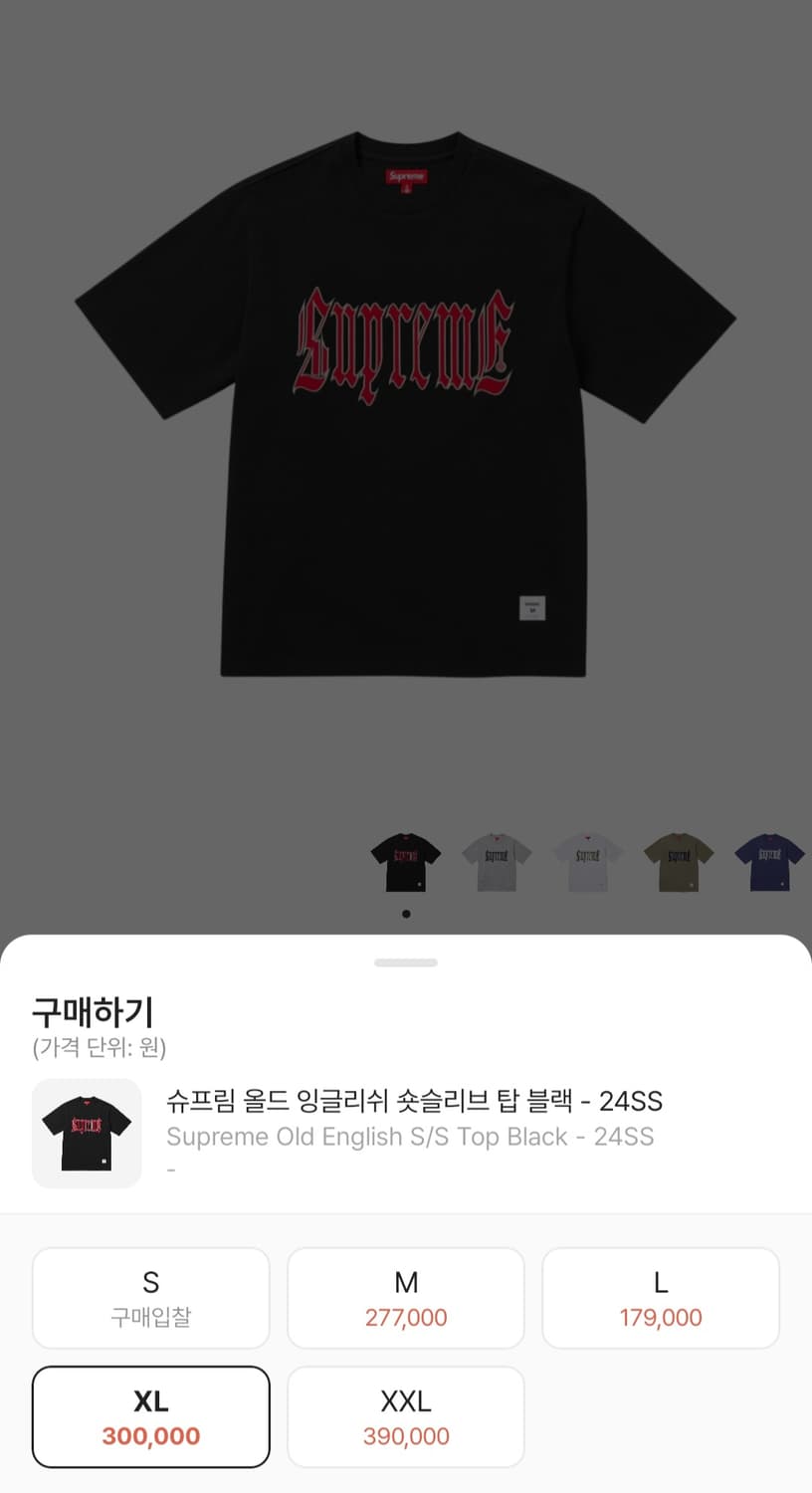This screenshot has width=812, height=1493.
Task: Tap the bottom sheet drag handle
Action: click(406, 962)
